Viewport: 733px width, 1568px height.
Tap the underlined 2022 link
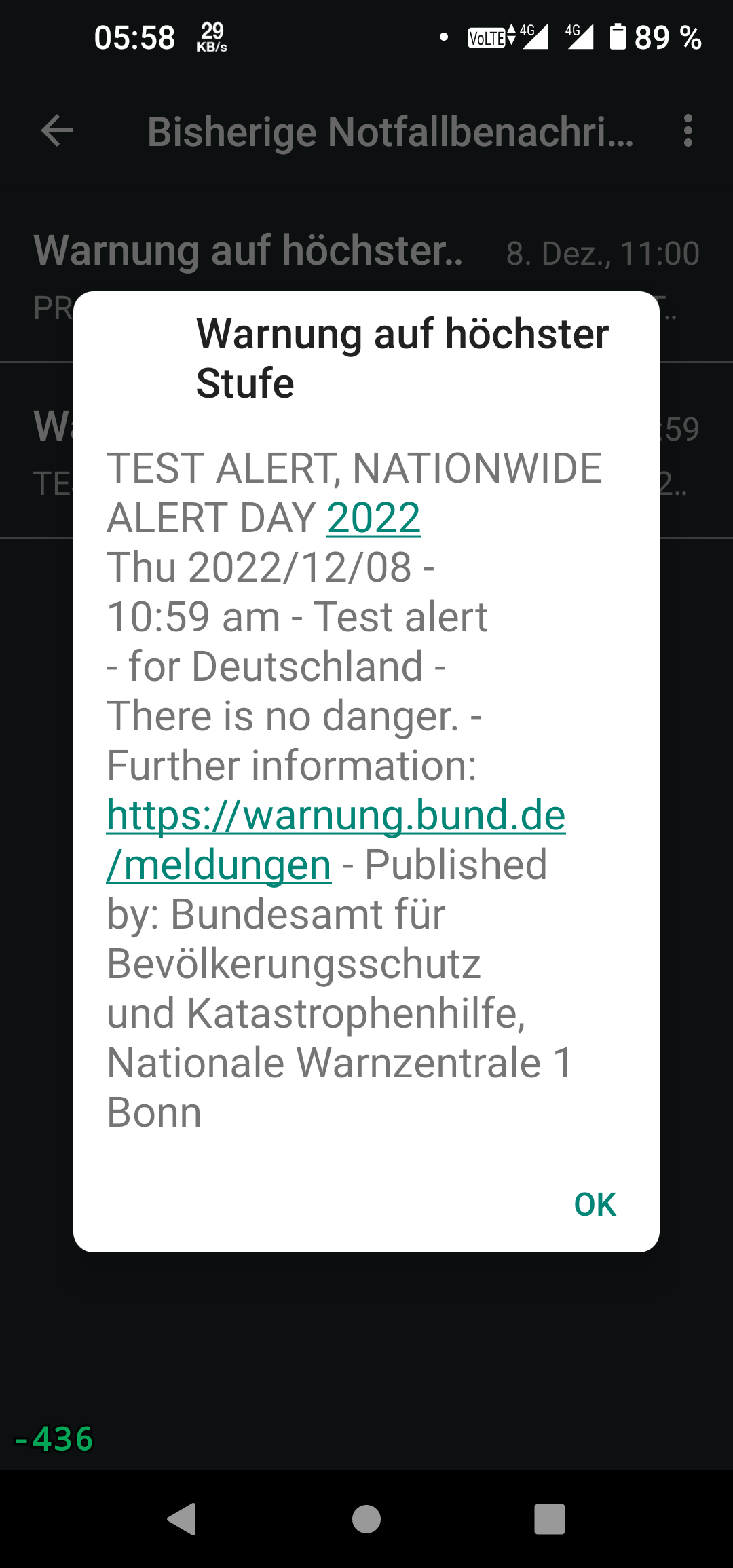[x=374, y=518]
